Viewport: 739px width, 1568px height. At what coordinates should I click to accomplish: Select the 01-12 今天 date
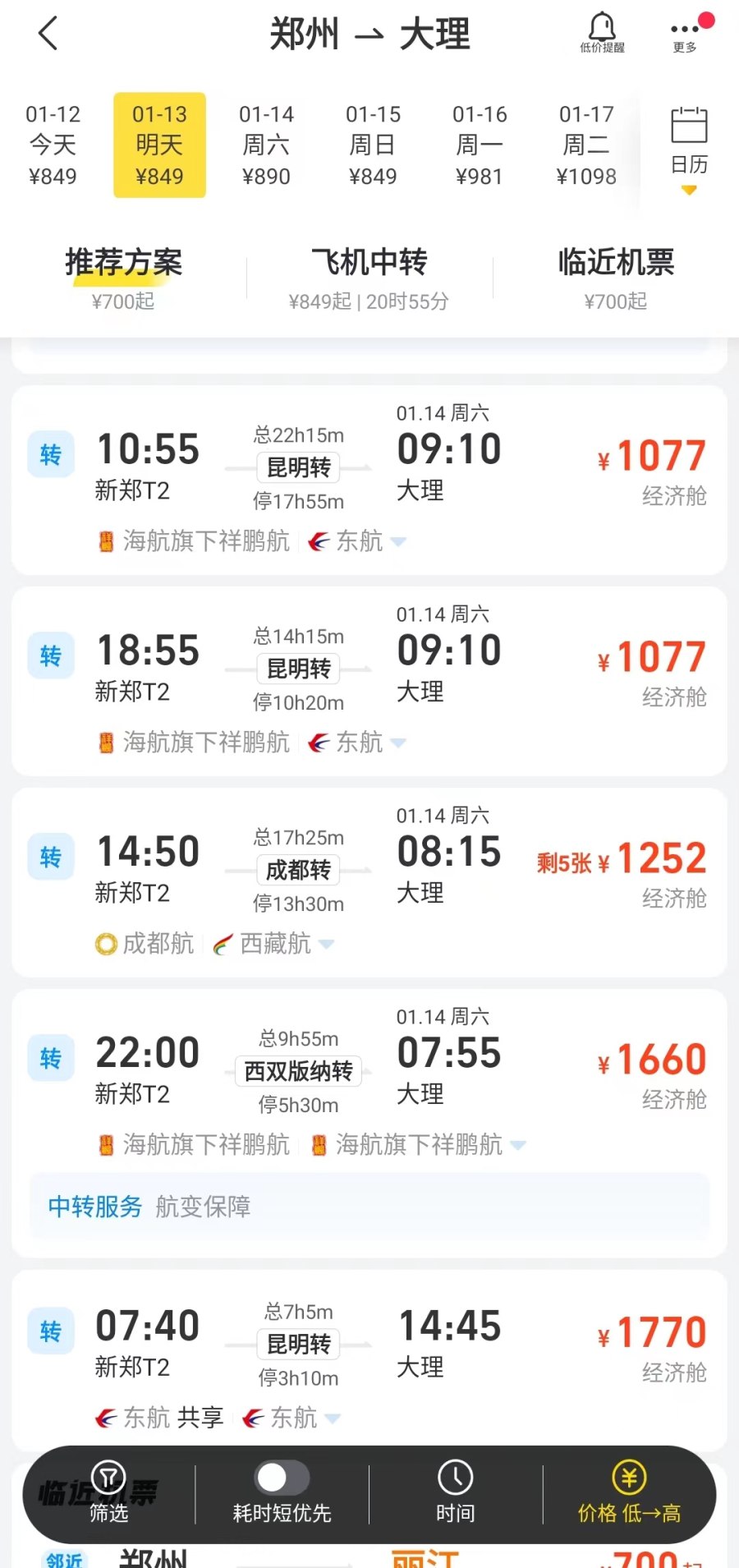pyautogui.click(x=53, y=145)
